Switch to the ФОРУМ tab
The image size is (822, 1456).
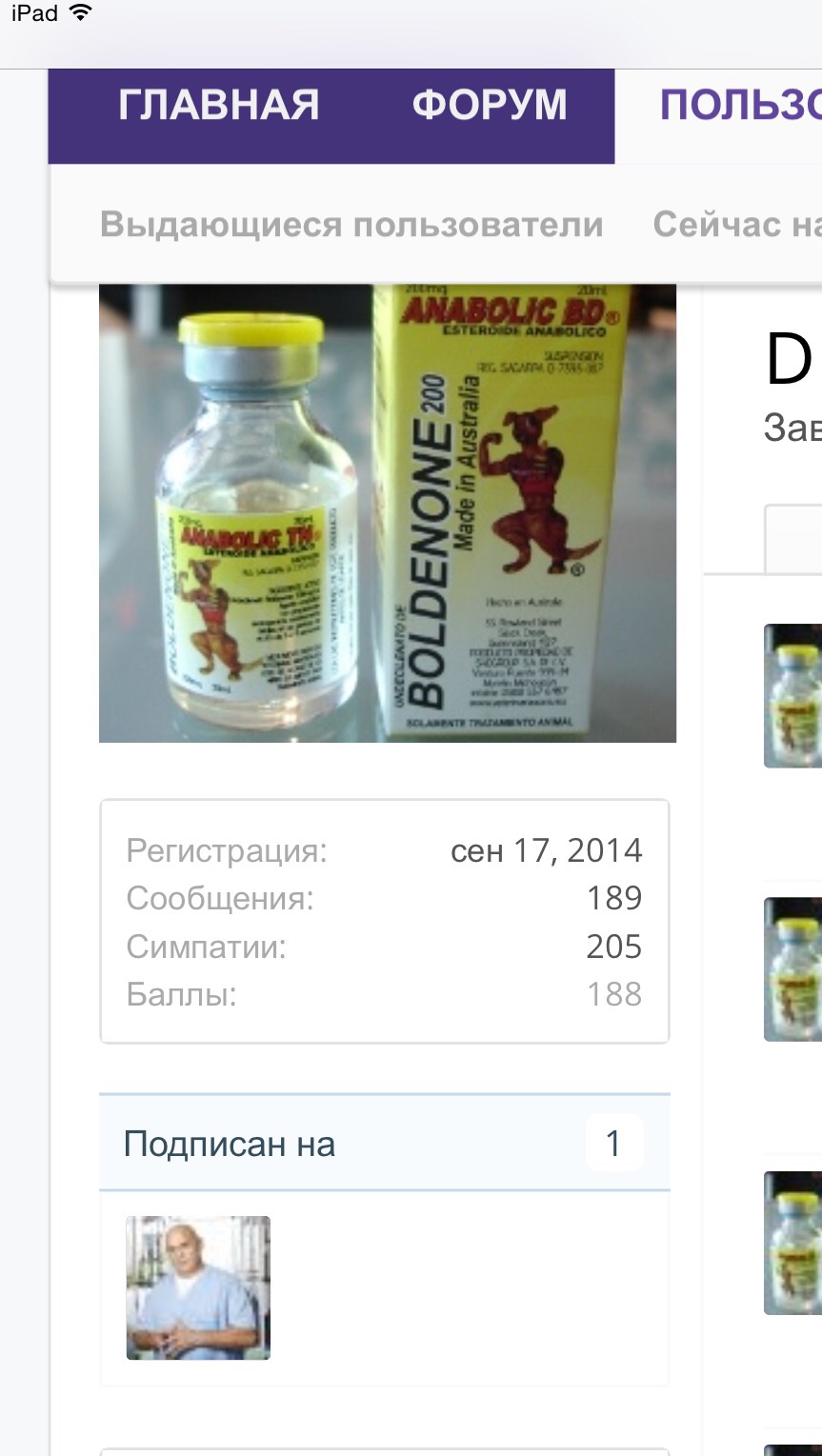pos(489,105)
